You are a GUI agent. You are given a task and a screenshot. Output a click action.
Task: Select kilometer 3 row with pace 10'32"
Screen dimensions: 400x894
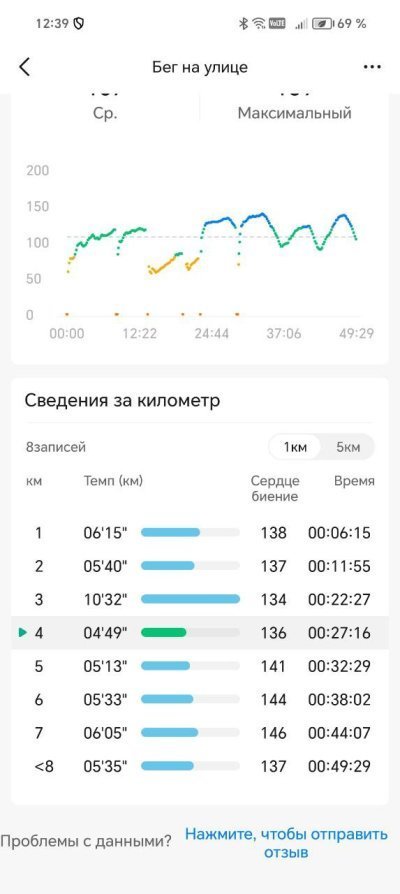click(200, 599)
